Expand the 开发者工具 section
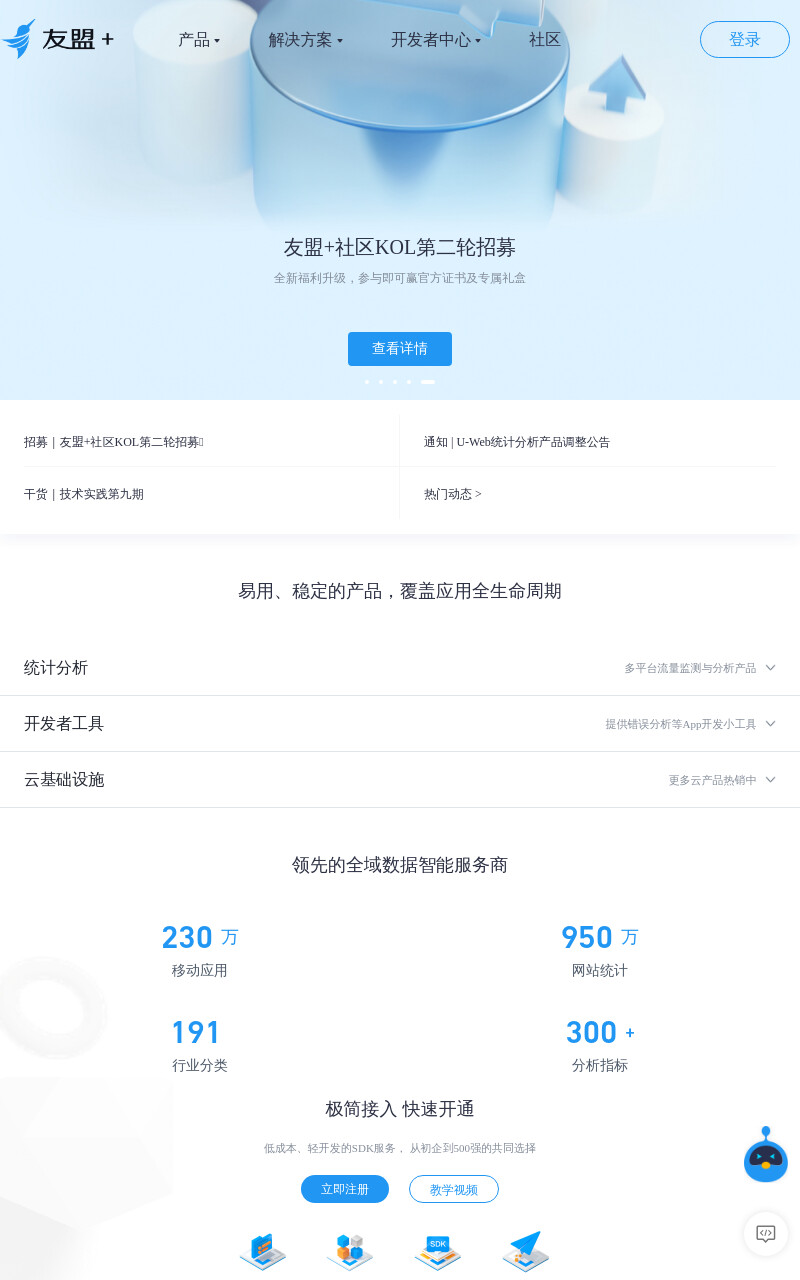The width and height of the screenshot is (800, 1280). [400, 724]
